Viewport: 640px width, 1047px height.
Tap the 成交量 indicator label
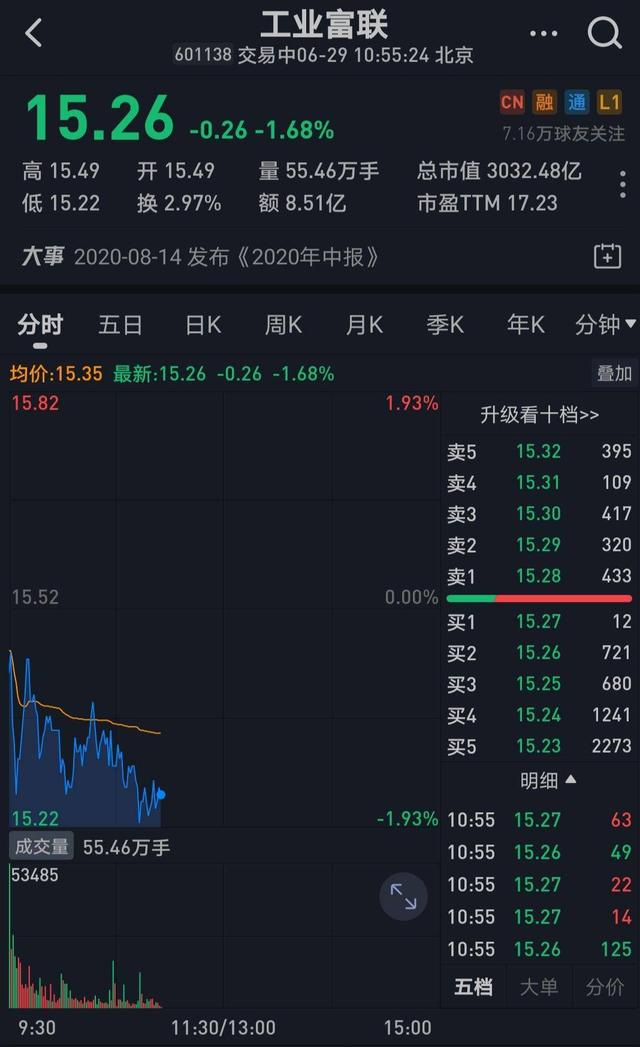click(41, 846)
